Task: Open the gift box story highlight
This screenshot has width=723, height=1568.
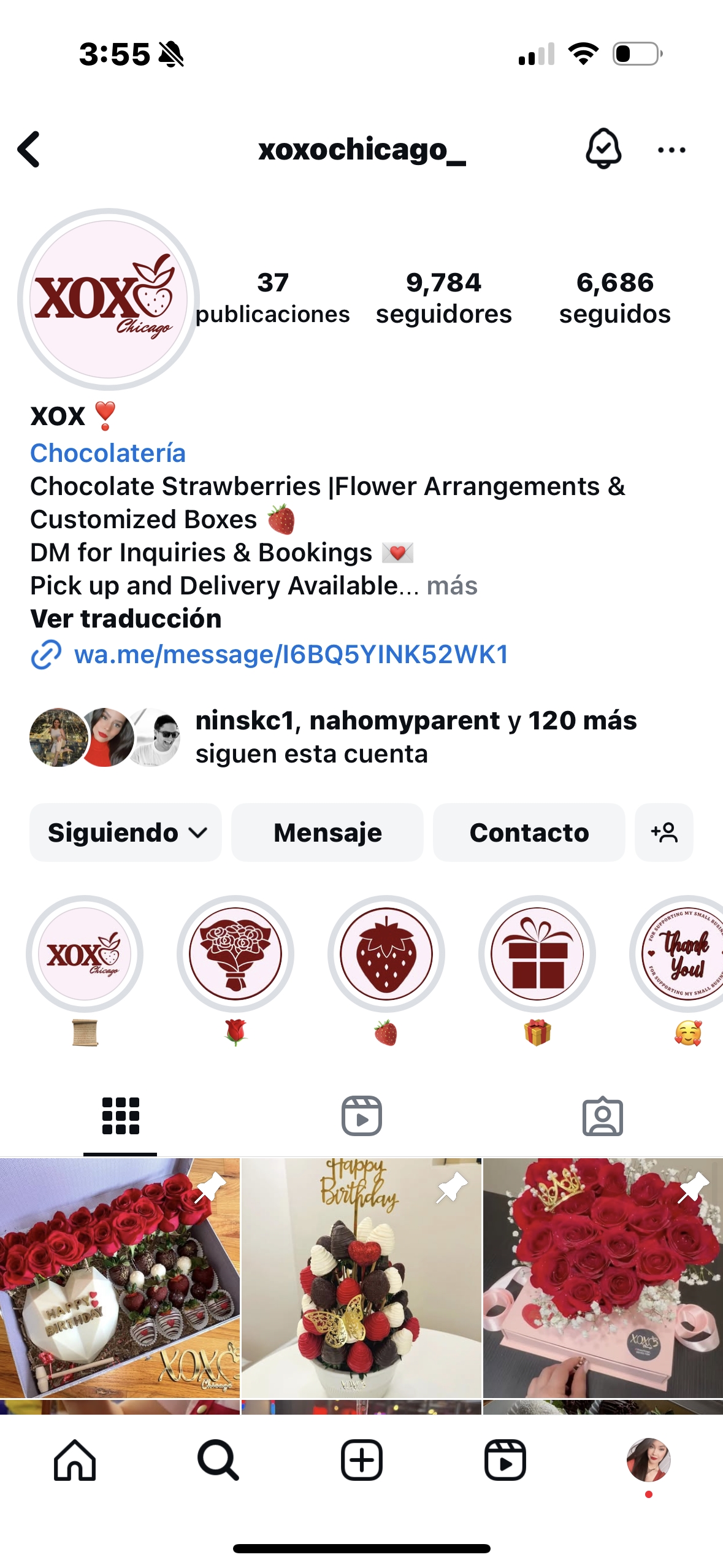Action: [x=537, y=954]
